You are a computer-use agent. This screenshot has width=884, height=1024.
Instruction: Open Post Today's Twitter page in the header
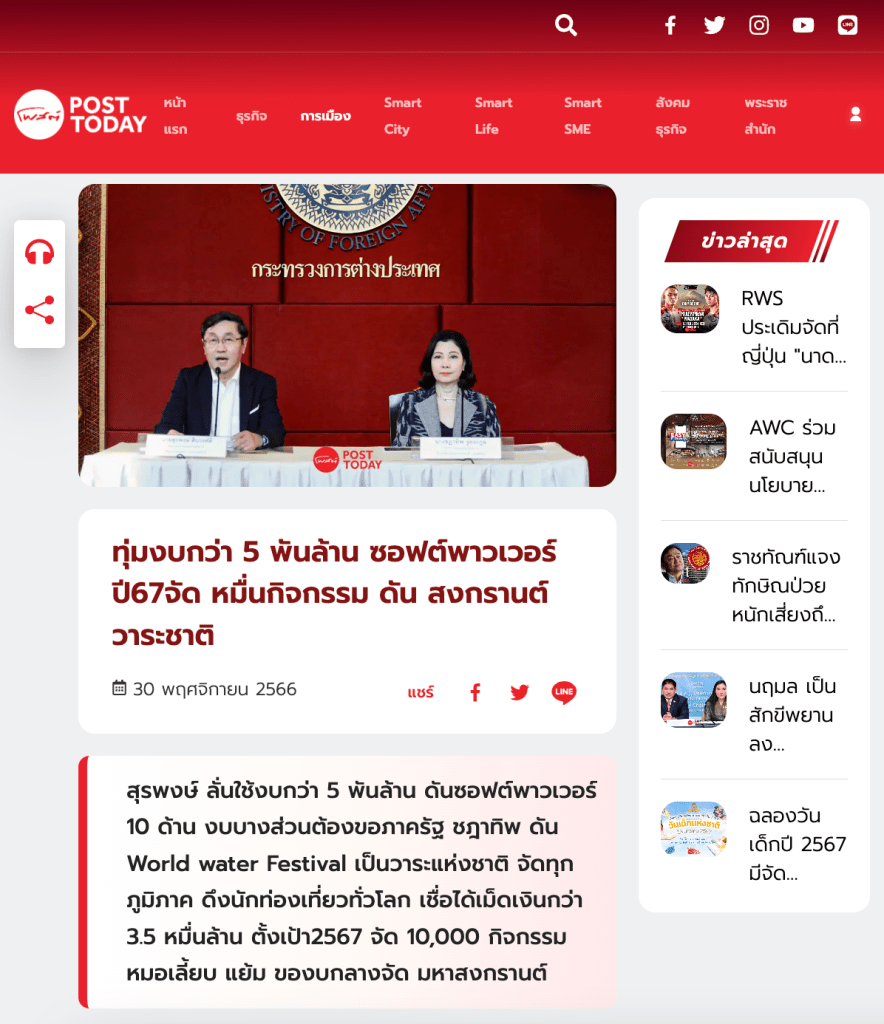pos(714,25)
